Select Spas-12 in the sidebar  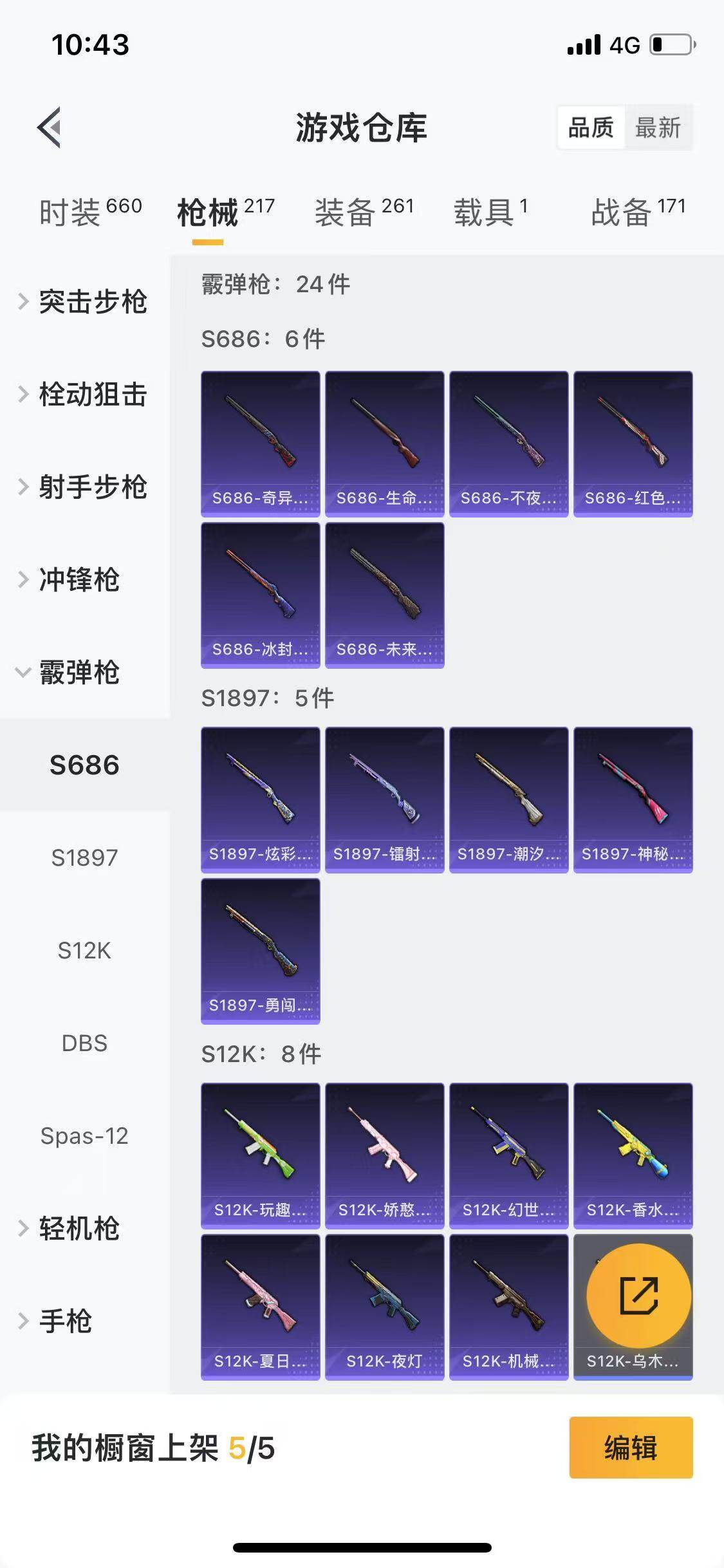(84, 1135)
